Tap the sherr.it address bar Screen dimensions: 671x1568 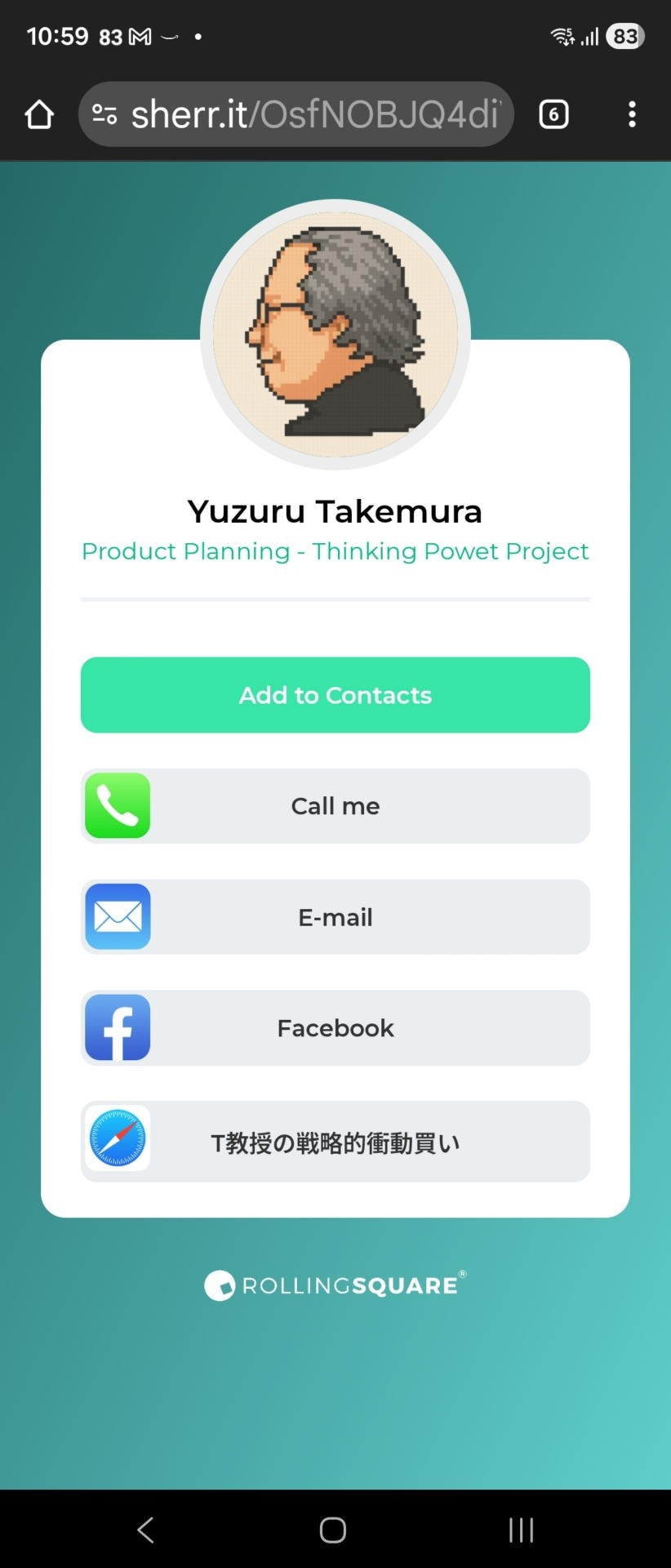pyautogui.click(x=314, y=114)
